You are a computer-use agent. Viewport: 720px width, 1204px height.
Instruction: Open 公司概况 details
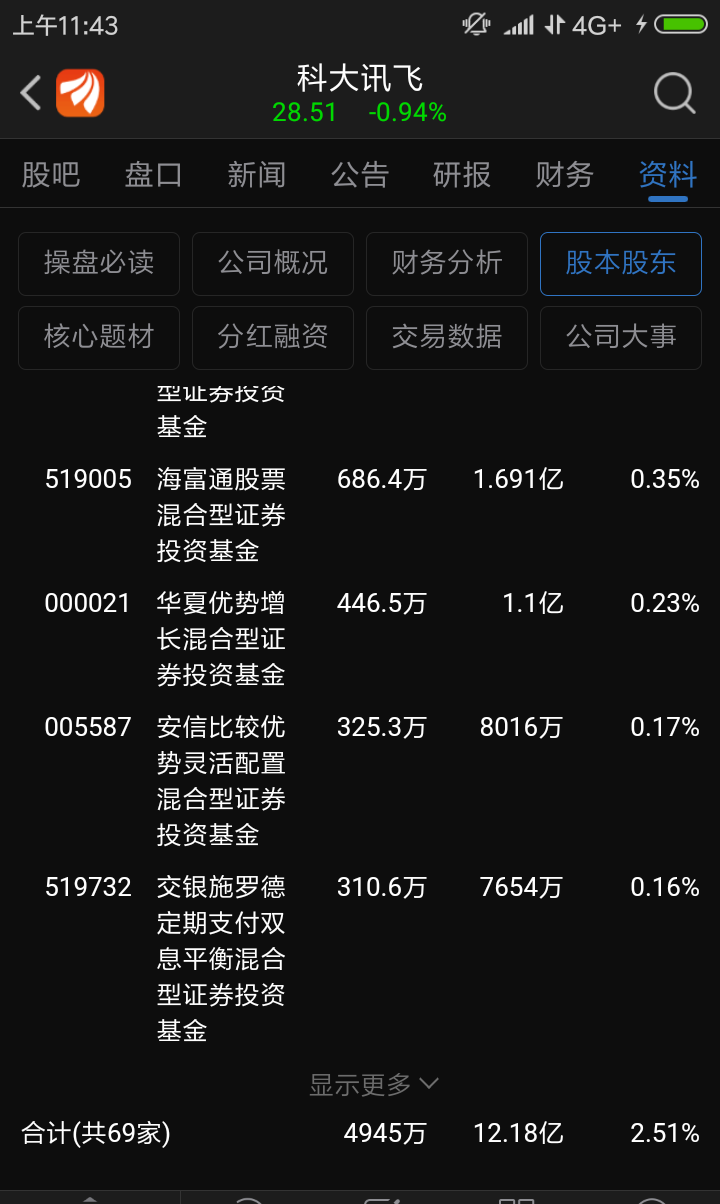272,264
